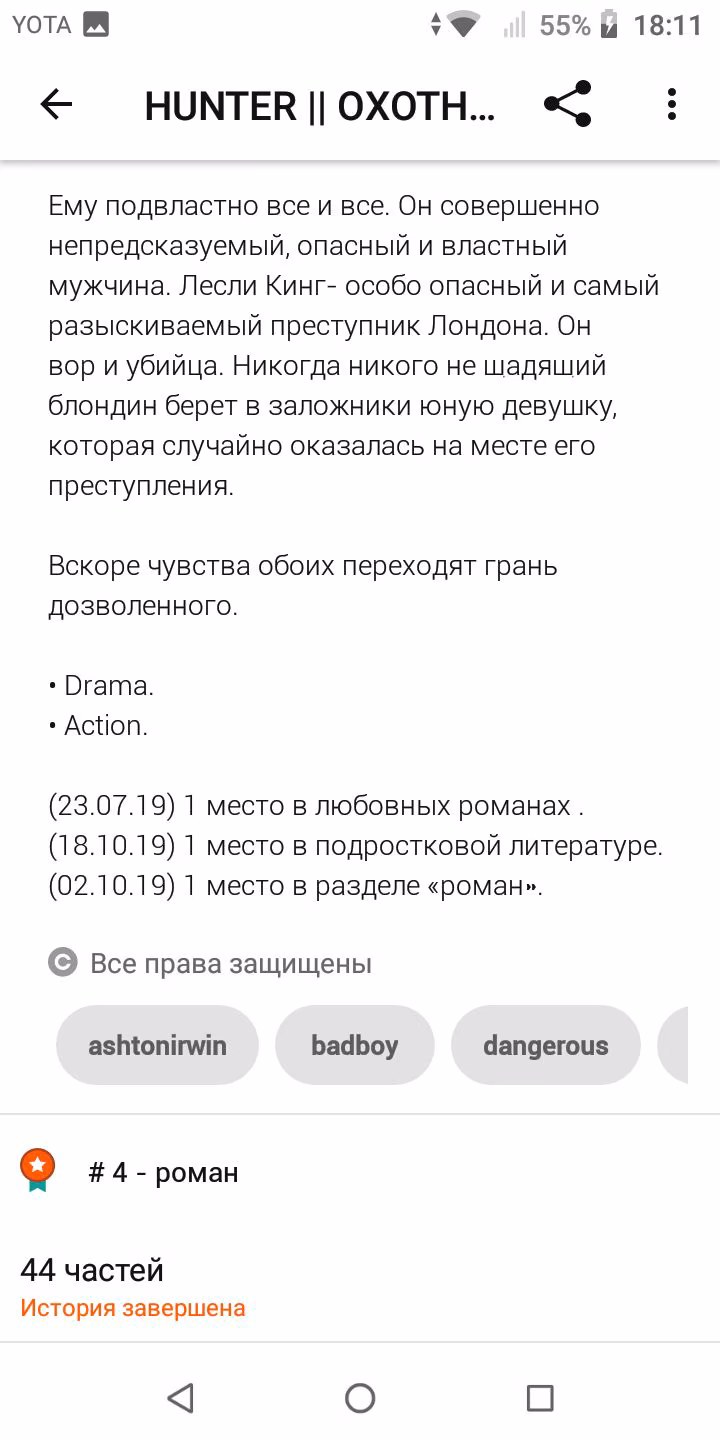The width and height of the screenshot is (720, 1440).
Task: Open the dangerous tag chip
Action: point(546,1045)
